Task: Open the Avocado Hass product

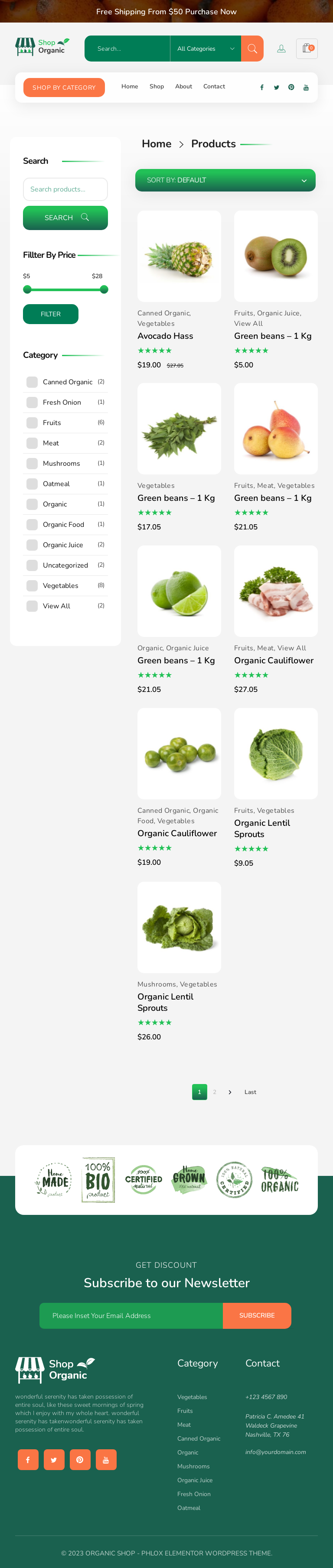Action: click(x=165, y=336)
